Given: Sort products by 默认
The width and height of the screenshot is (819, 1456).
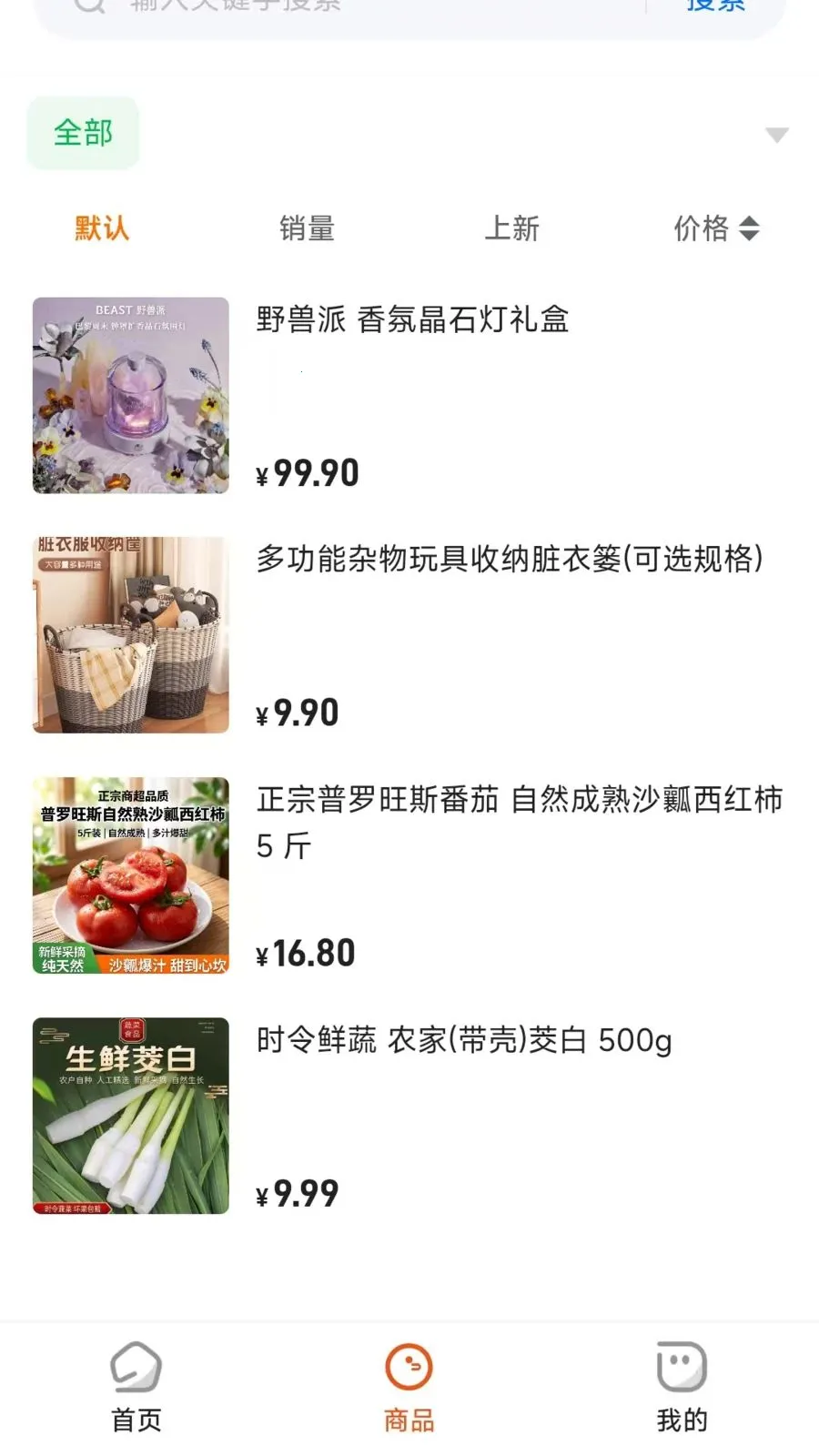Looking at the screenshot, I should coord(102,227).
